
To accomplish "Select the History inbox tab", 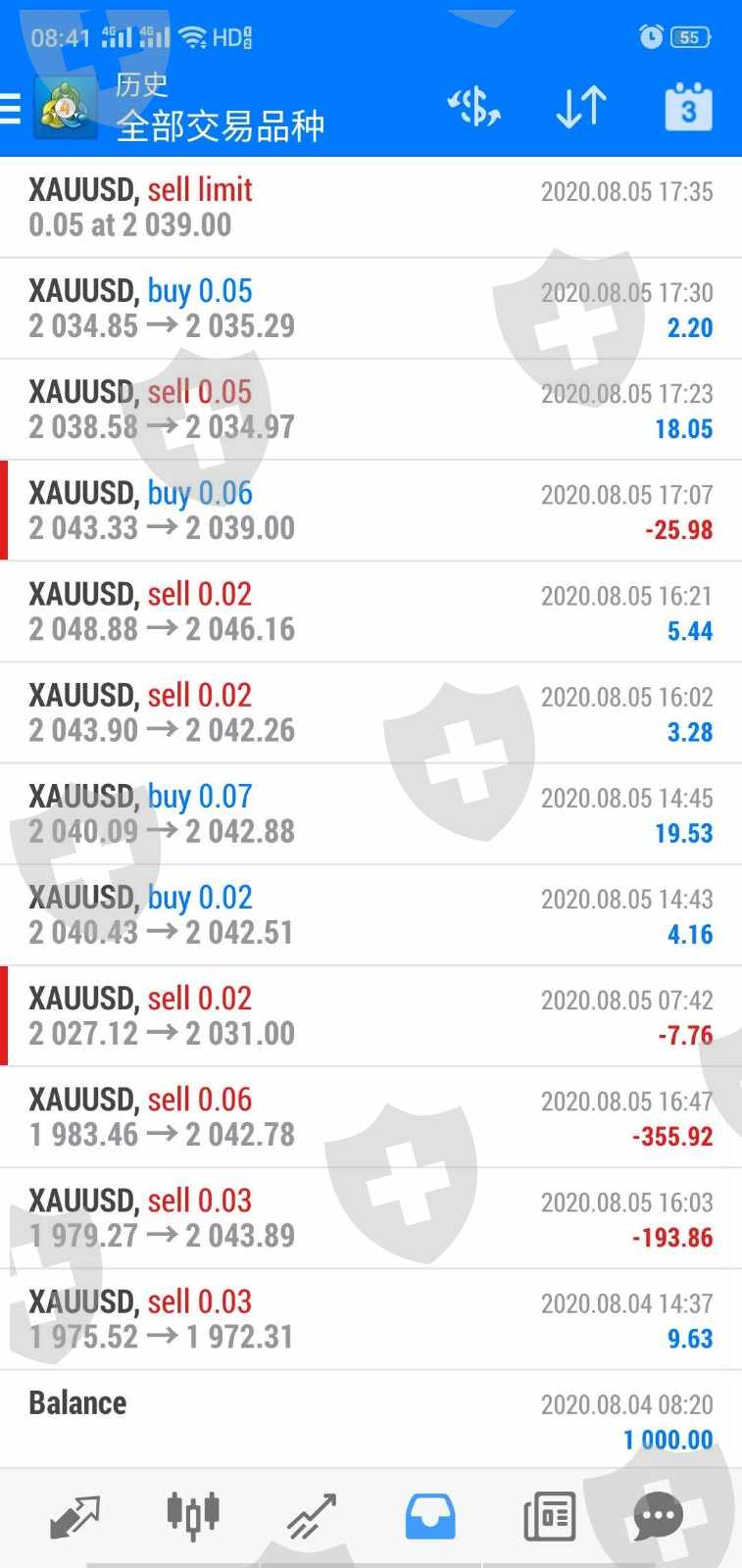I will pyautogui.click(x=430, y=1516).
